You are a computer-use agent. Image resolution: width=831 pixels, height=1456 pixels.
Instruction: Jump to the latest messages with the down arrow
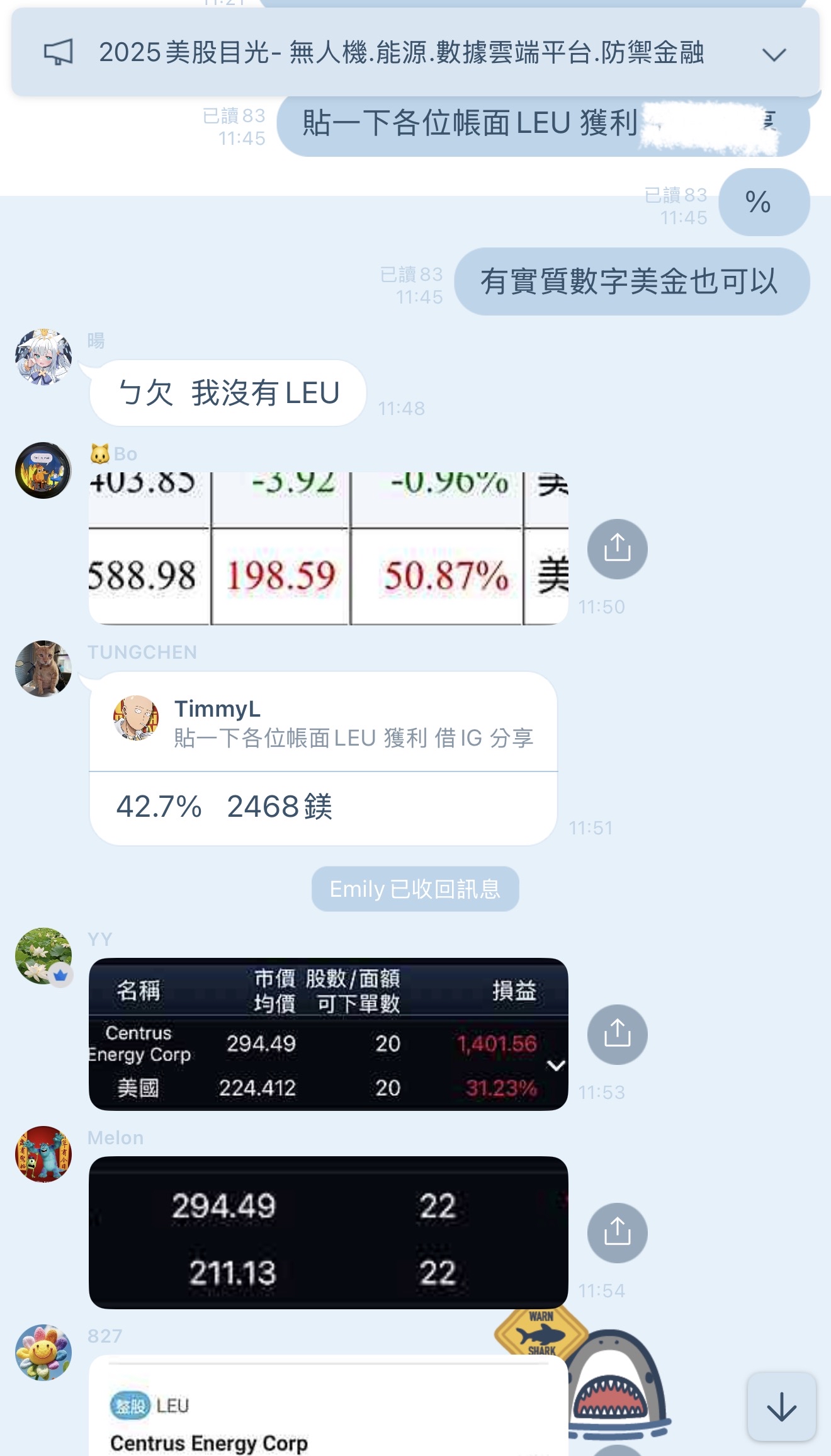coord(781,1406)
